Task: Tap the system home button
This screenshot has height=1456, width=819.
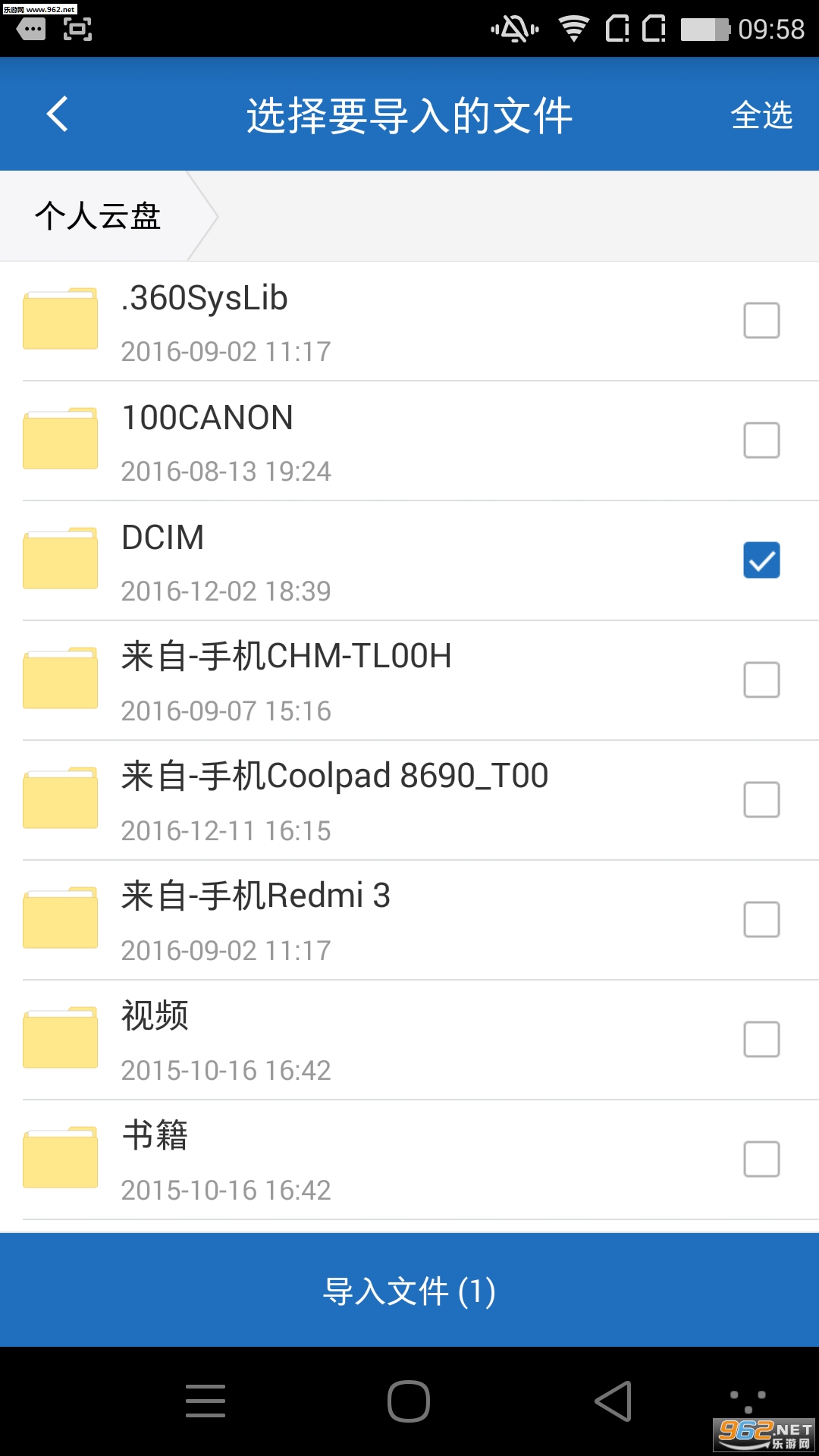Action: 409,1401
